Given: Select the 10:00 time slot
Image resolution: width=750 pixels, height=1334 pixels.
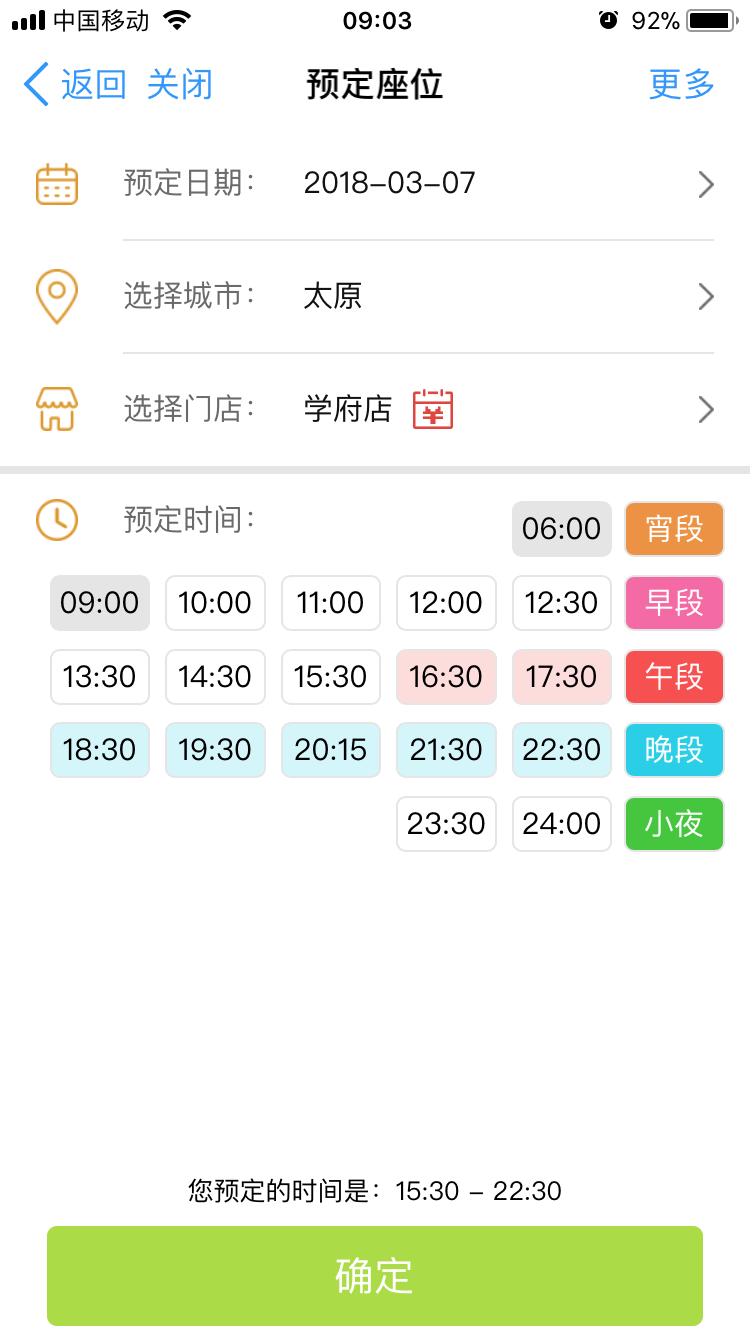Looking at the screenshot, I should [x=215, y=603].
